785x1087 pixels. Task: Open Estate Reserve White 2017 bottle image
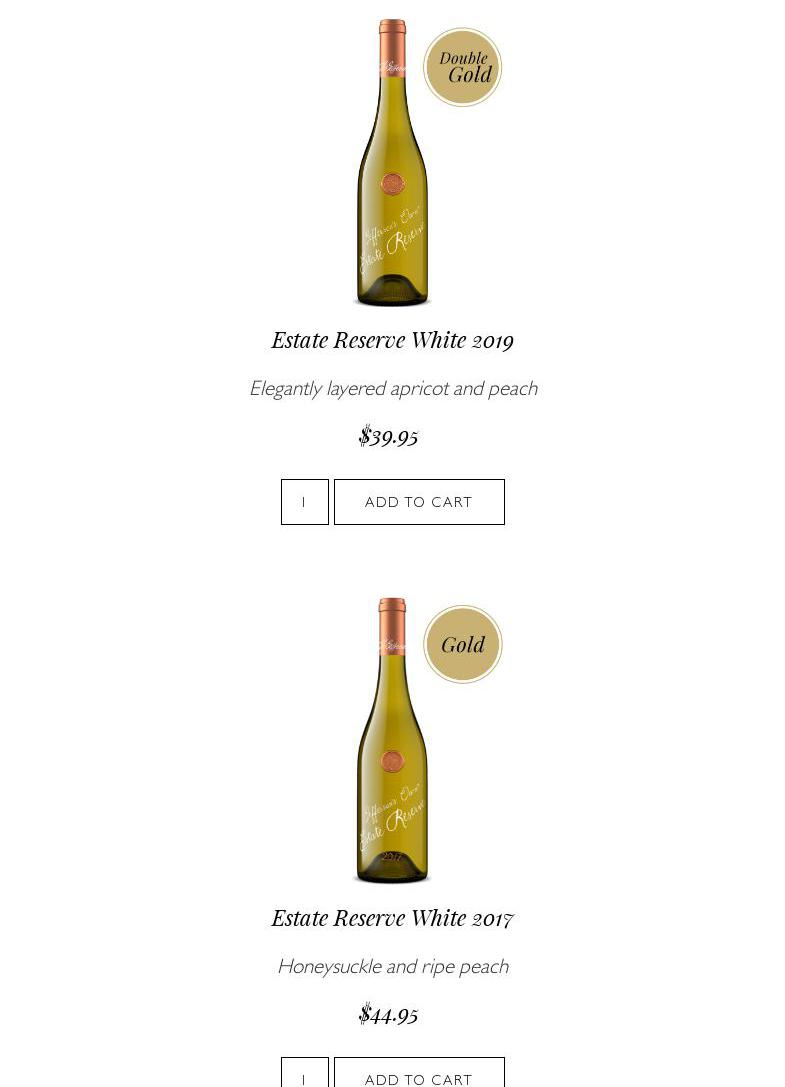392,742
